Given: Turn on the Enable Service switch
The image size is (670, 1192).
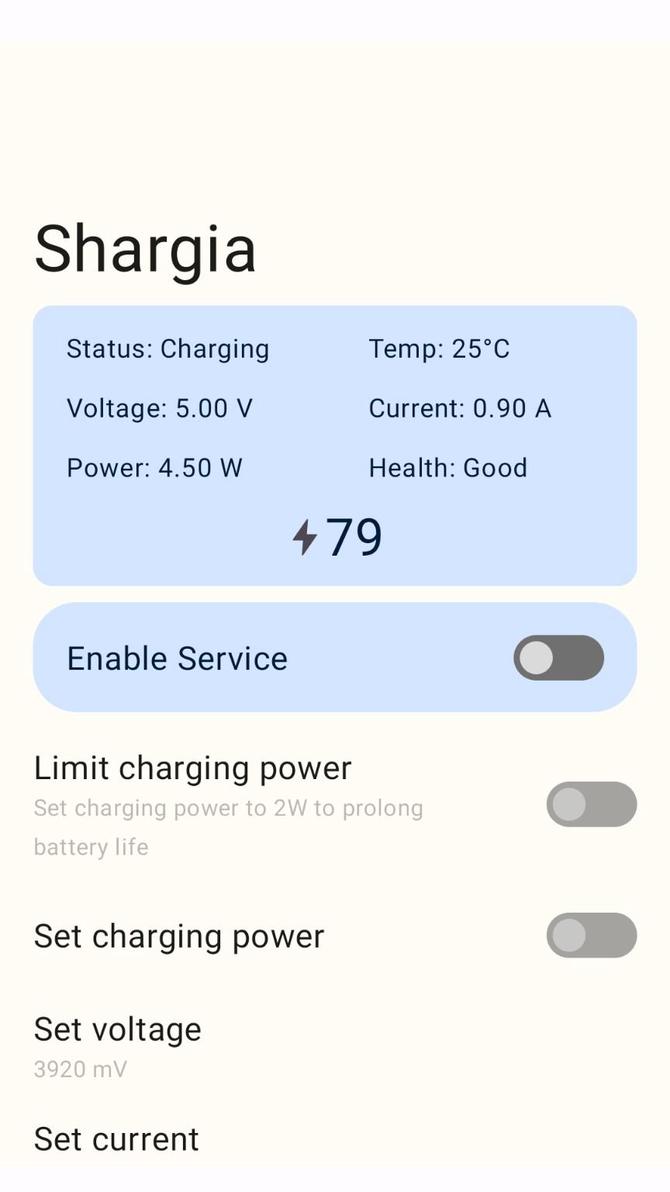Looking at the screenshot, I should point(558,658).
